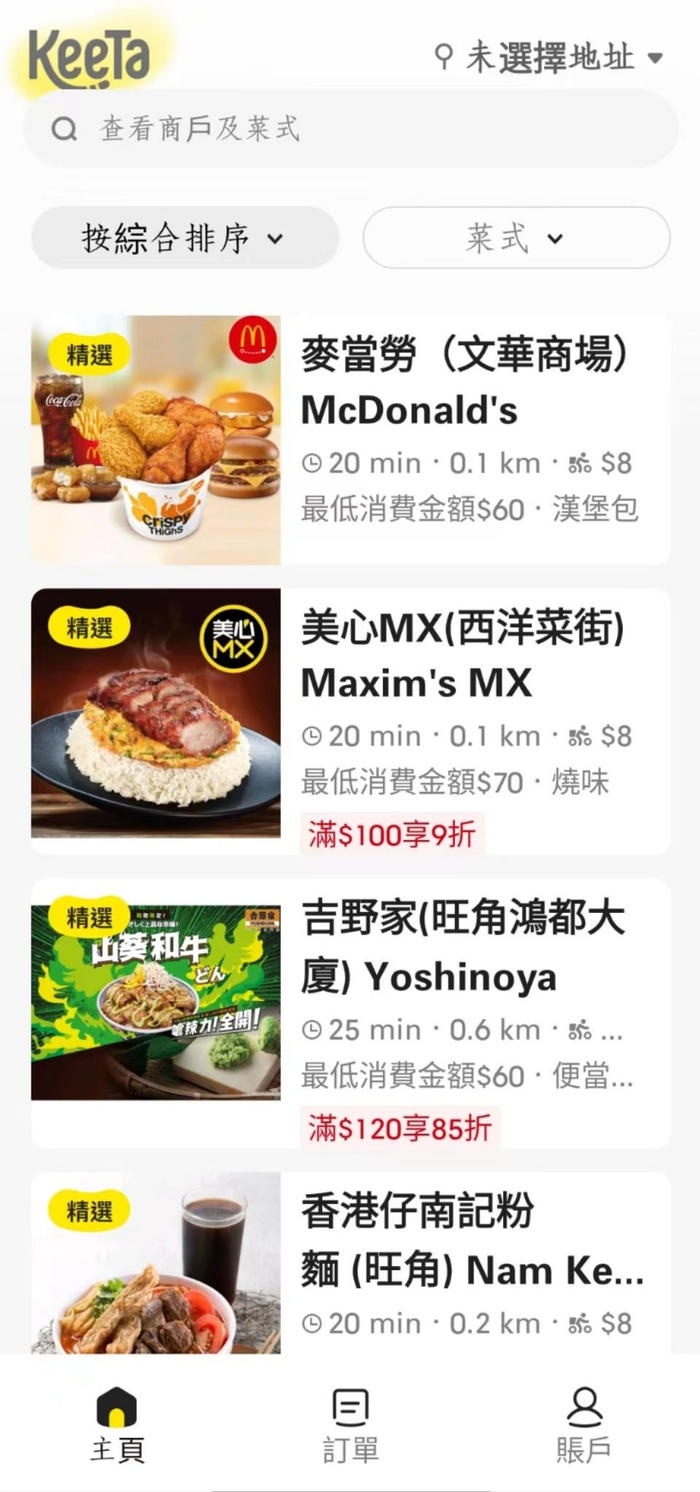Screen dimensions: 700x1492
Task: Open the McDonald's 文華商場 restaurant card
Action: click(x=350, y=440)
